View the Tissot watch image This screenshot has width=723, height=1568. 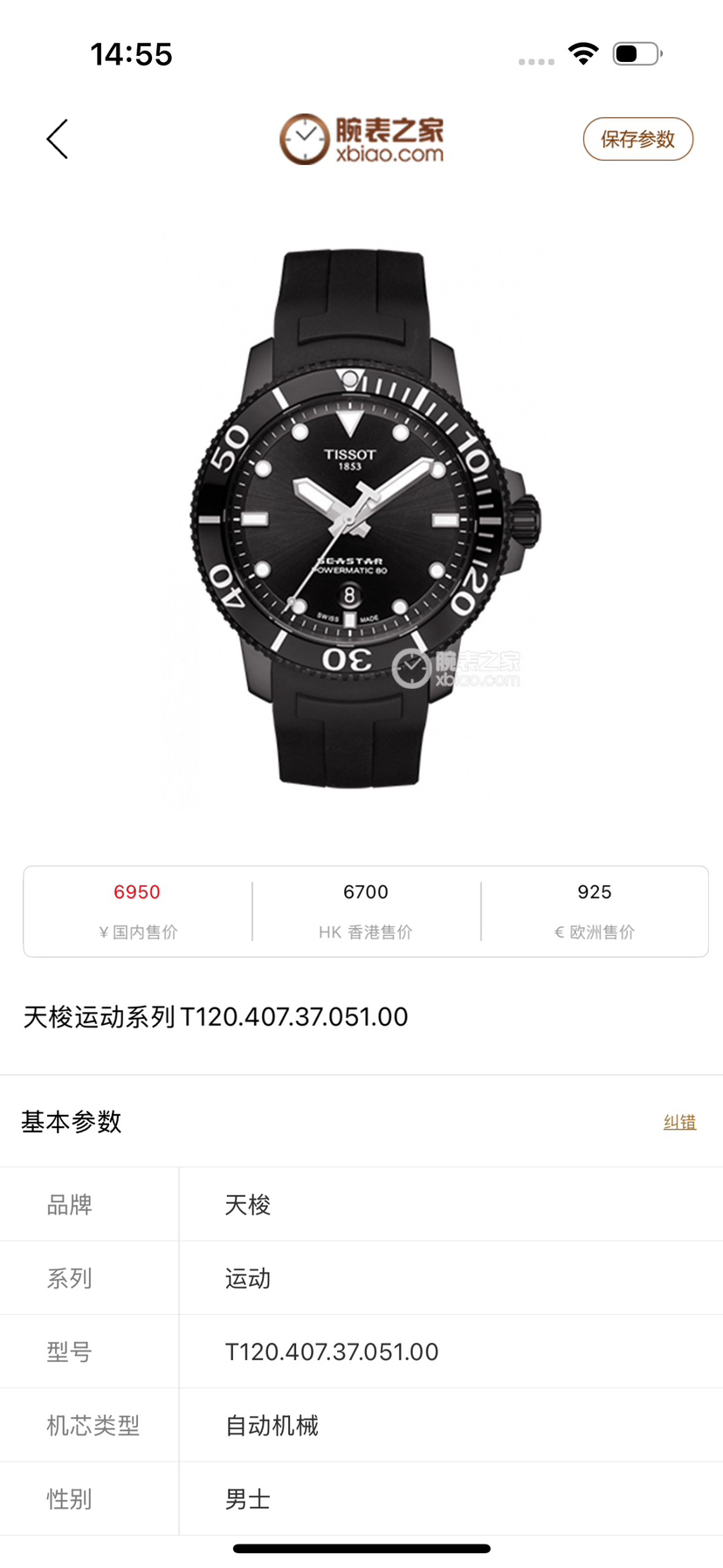(361, 519)
